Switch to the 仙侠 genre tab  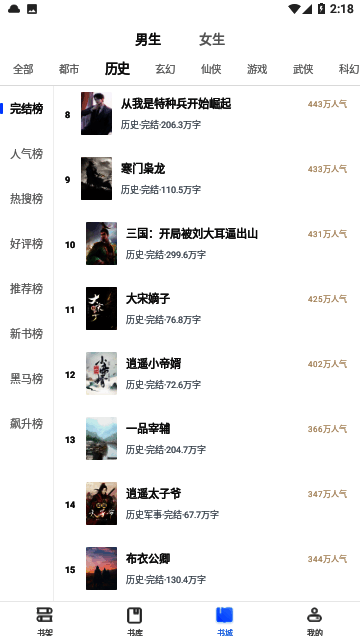point(211,69)
